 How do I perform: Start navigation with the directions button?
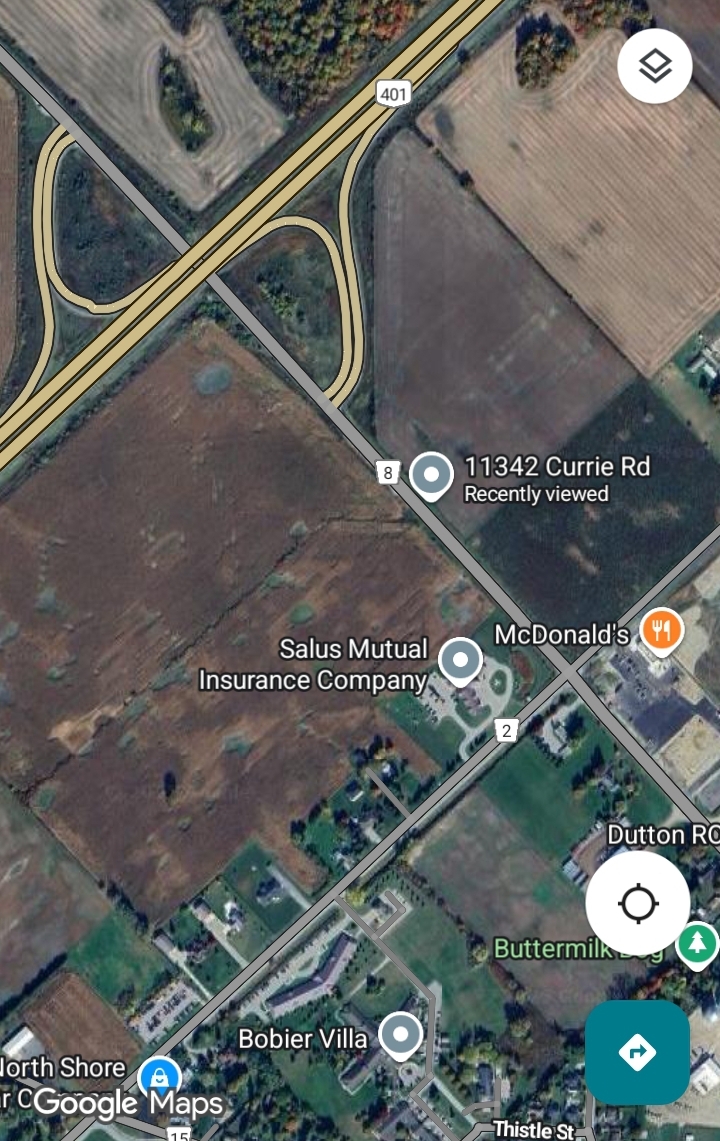[637, 1053]
